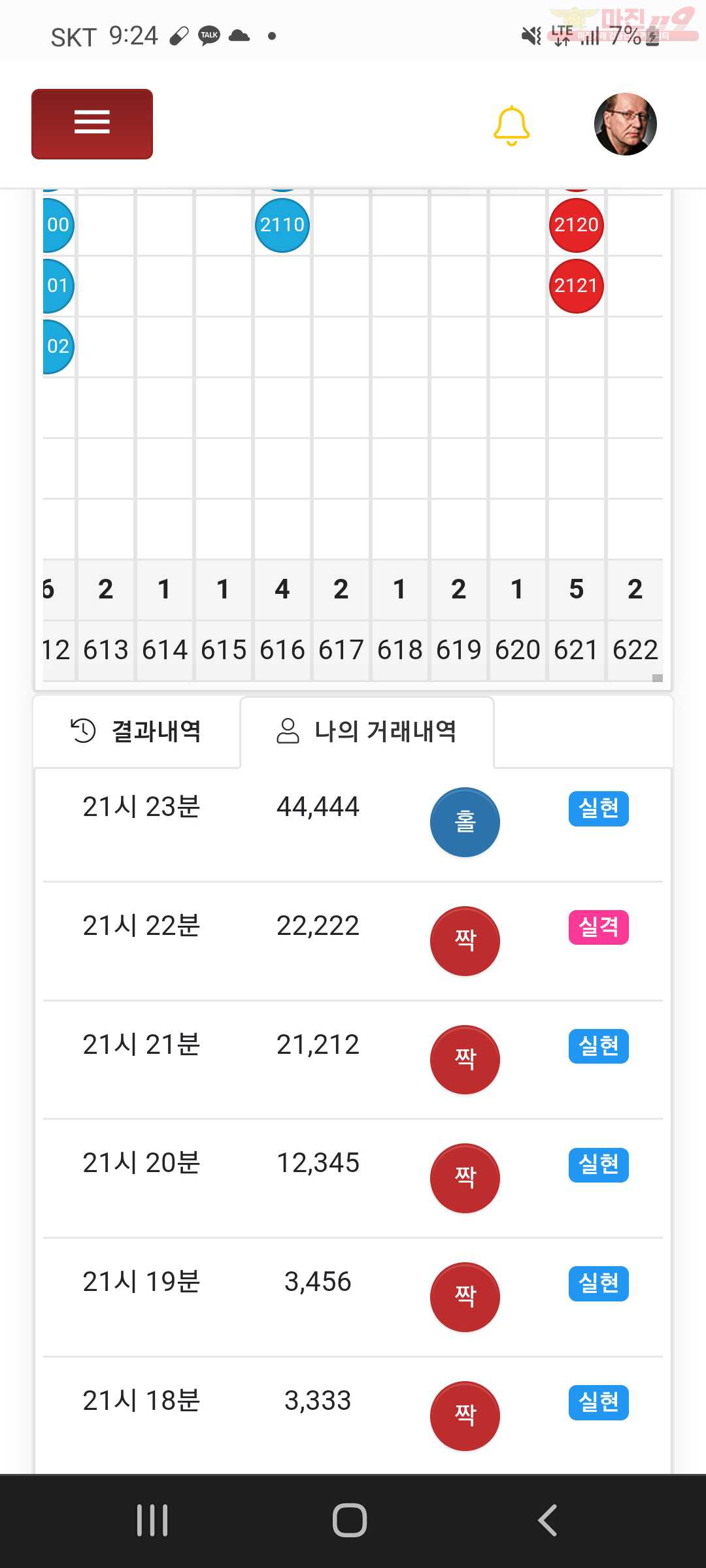
Task: Go to the phone's home screen
Action: 350,1520
